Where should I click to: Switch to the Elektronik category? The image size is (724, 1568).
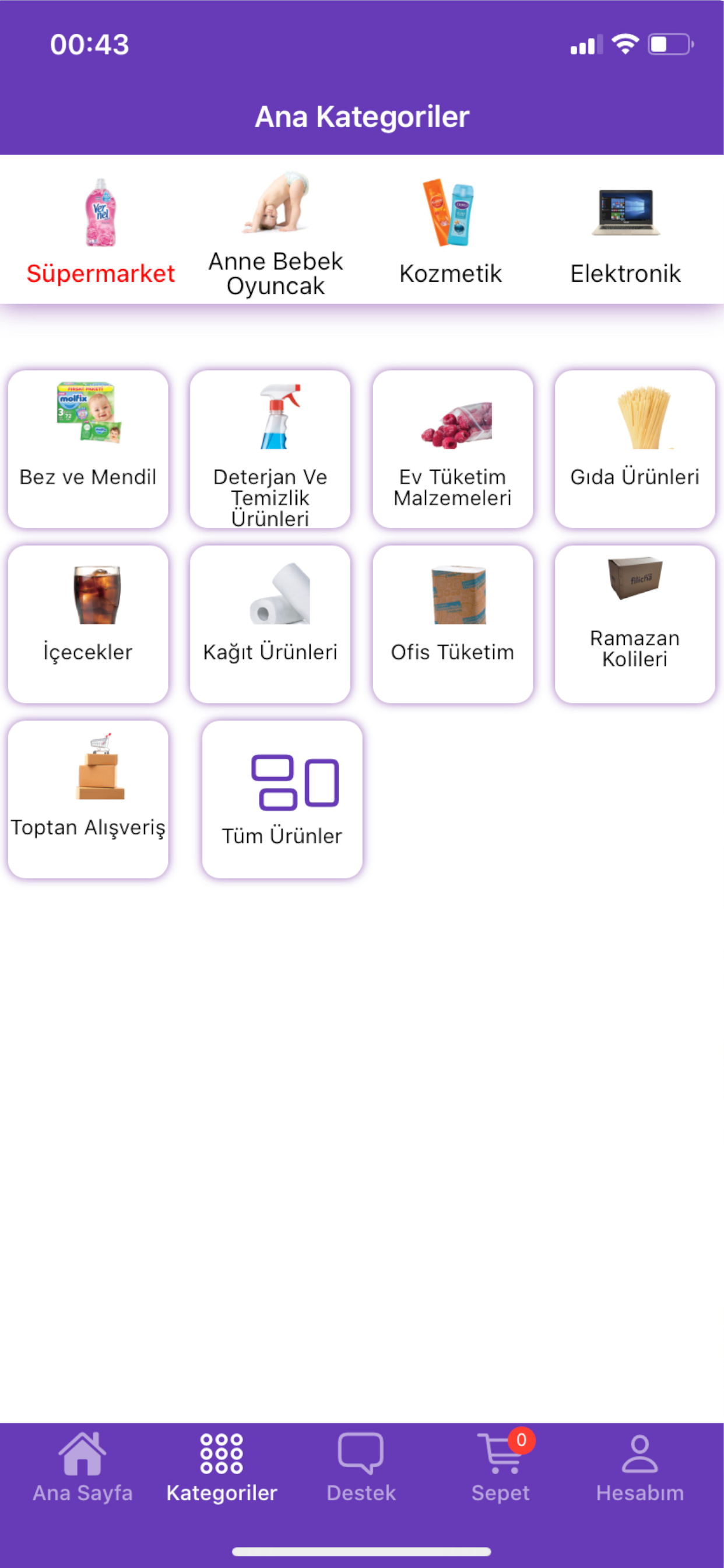coord(625,235)
